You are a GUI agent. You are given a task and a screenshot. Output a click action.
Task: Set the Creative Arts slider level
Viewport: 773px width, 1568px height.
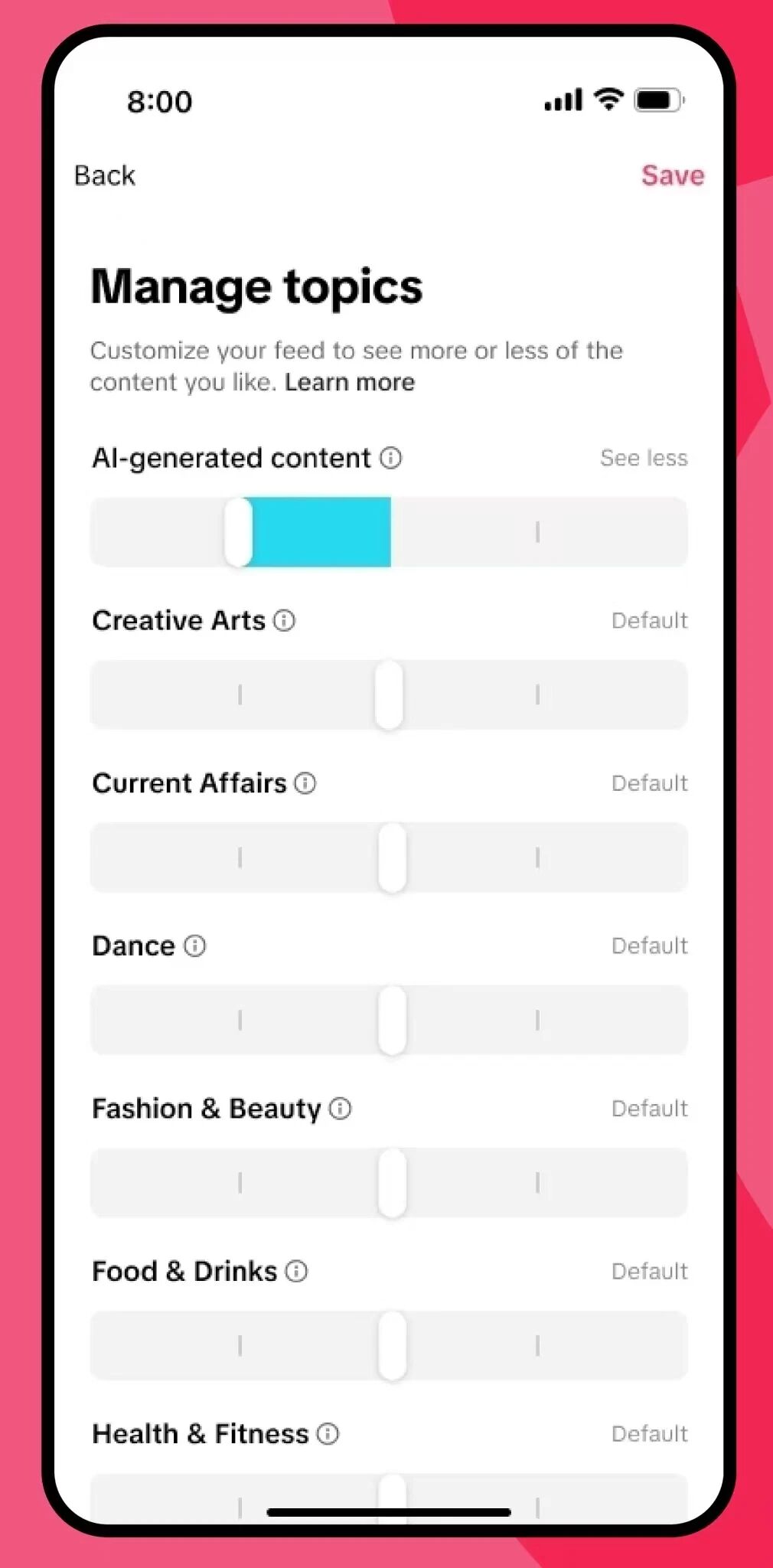(389, 694)
